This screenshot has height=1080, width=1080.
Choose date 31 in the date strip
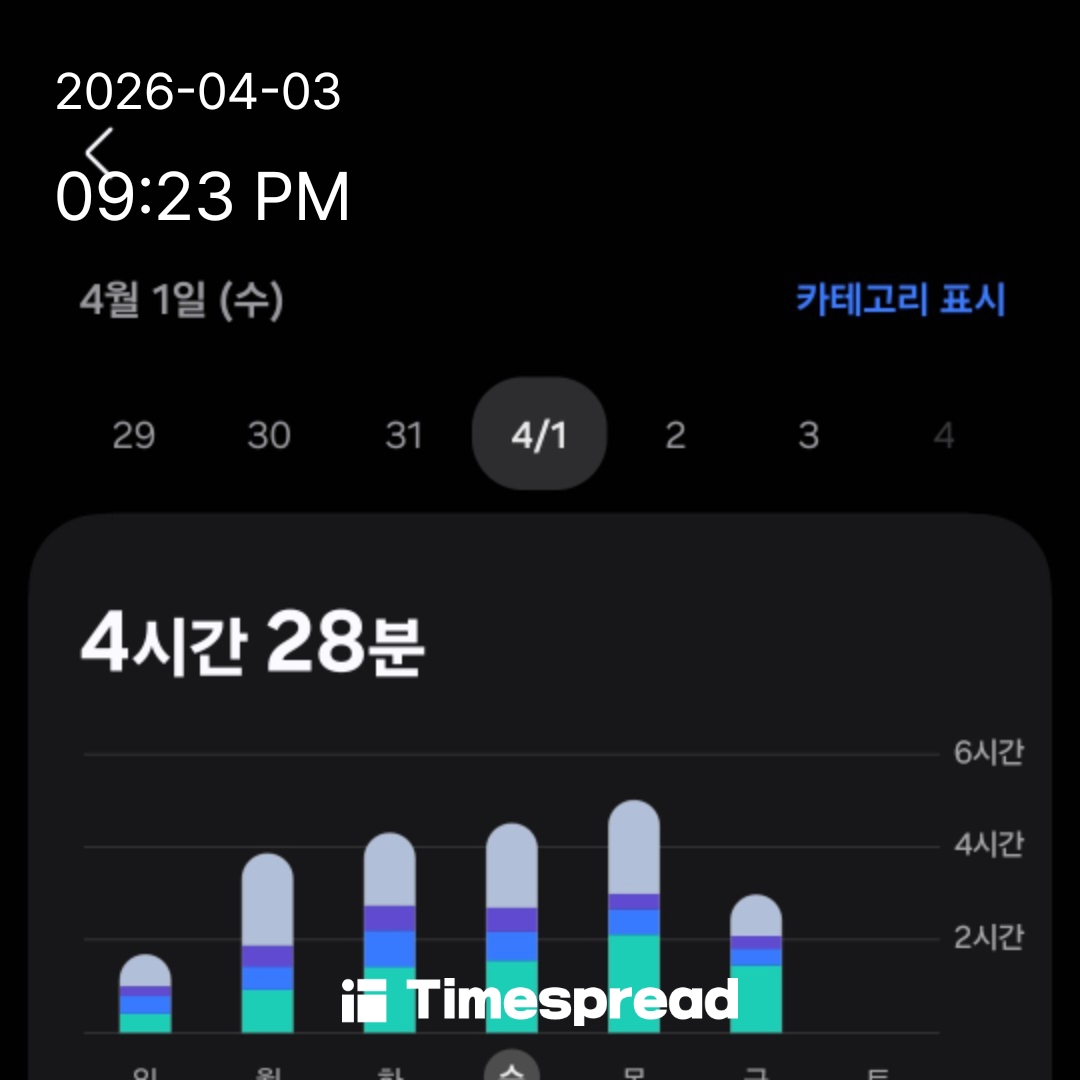click(403, 436)
